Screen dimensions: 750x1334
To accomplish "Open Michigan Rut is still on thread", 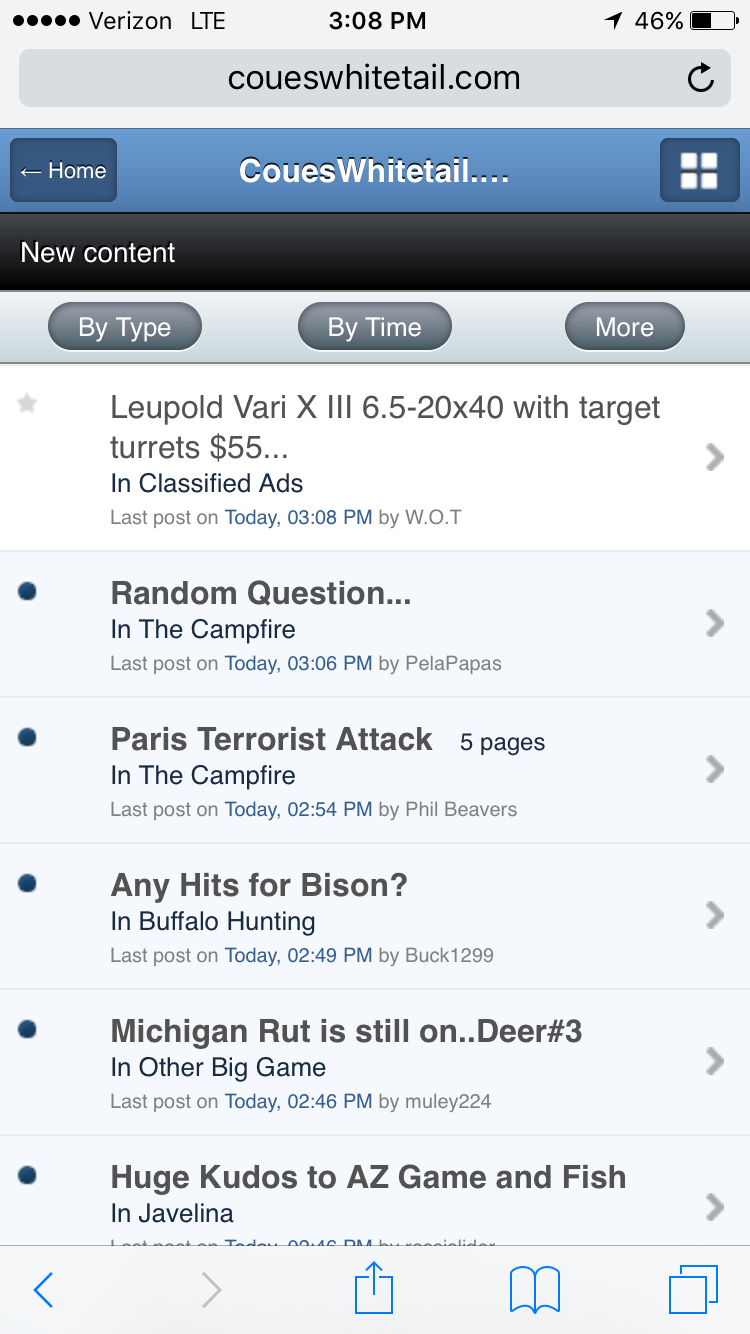I will point(375,1062).
